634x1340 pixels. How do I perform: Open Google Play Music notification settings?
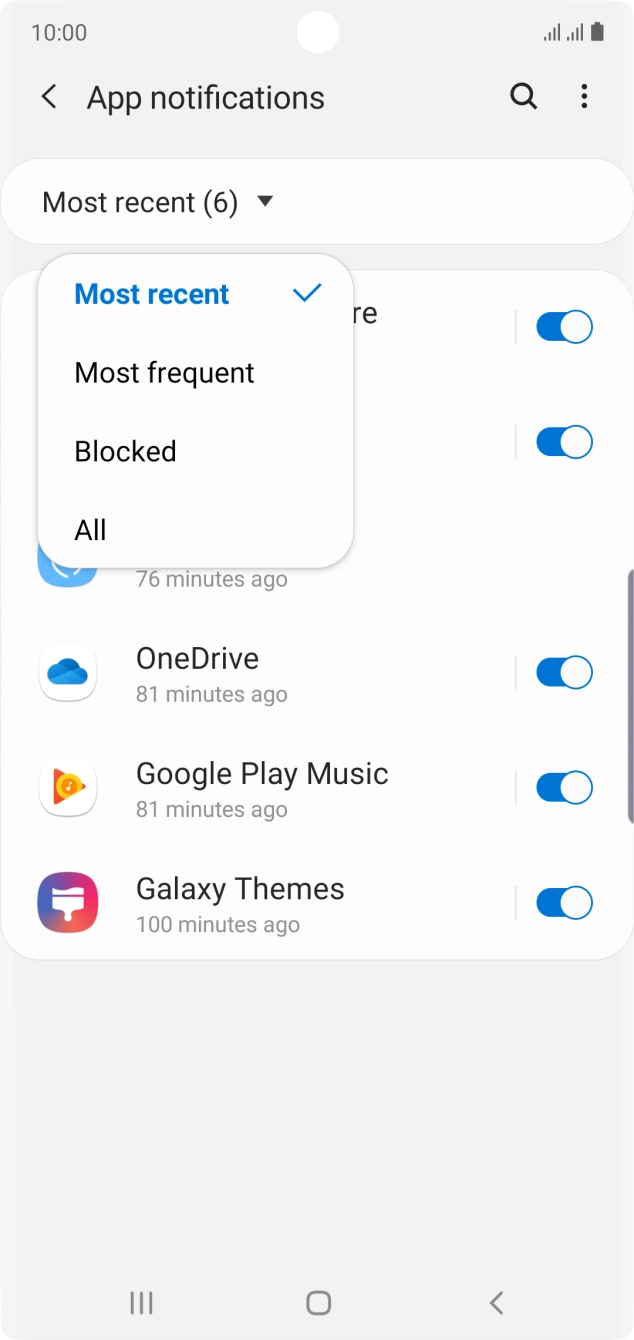[x=262, y=788]
